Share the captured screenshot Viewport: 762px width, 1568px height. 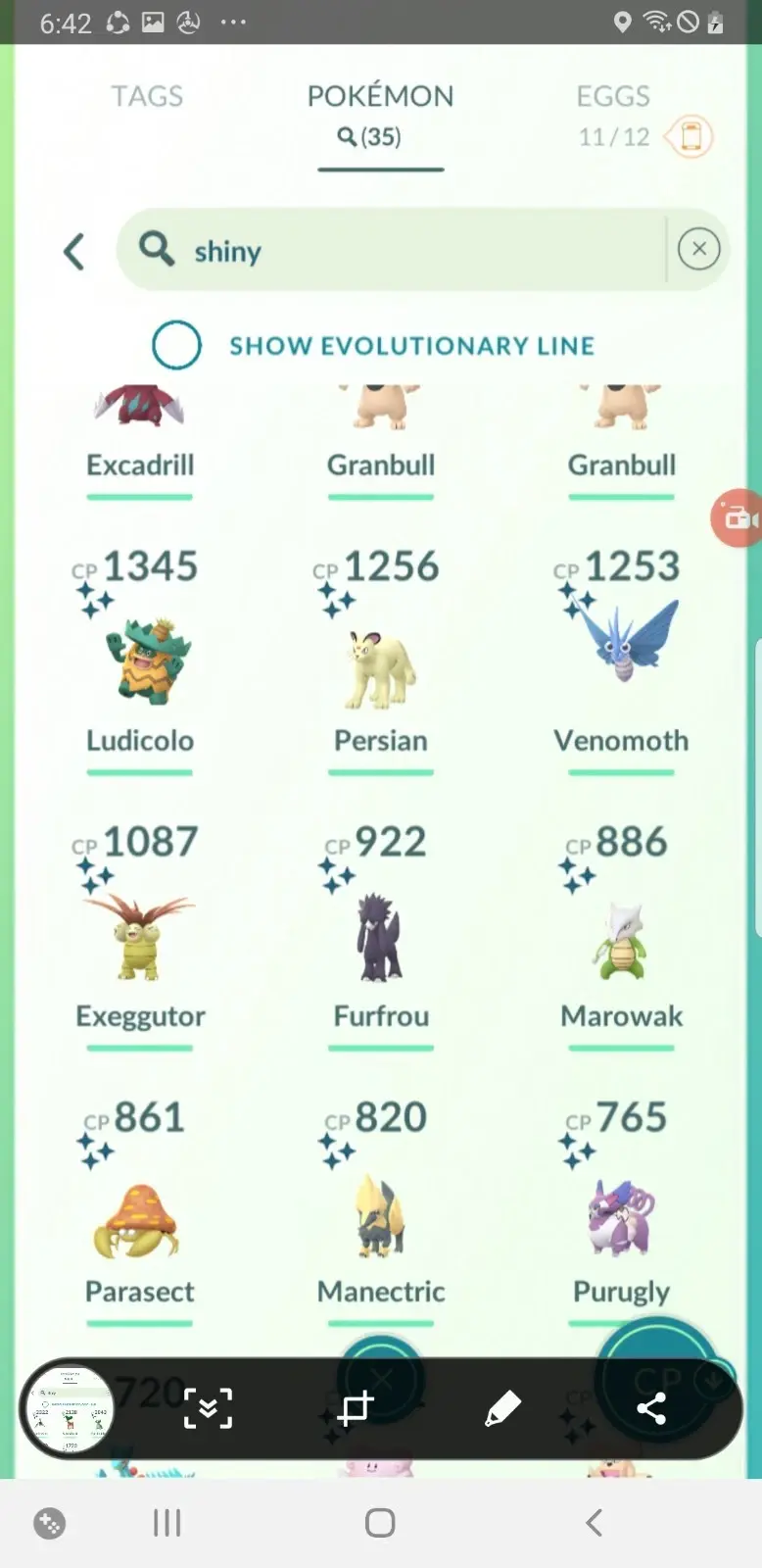651,1409
